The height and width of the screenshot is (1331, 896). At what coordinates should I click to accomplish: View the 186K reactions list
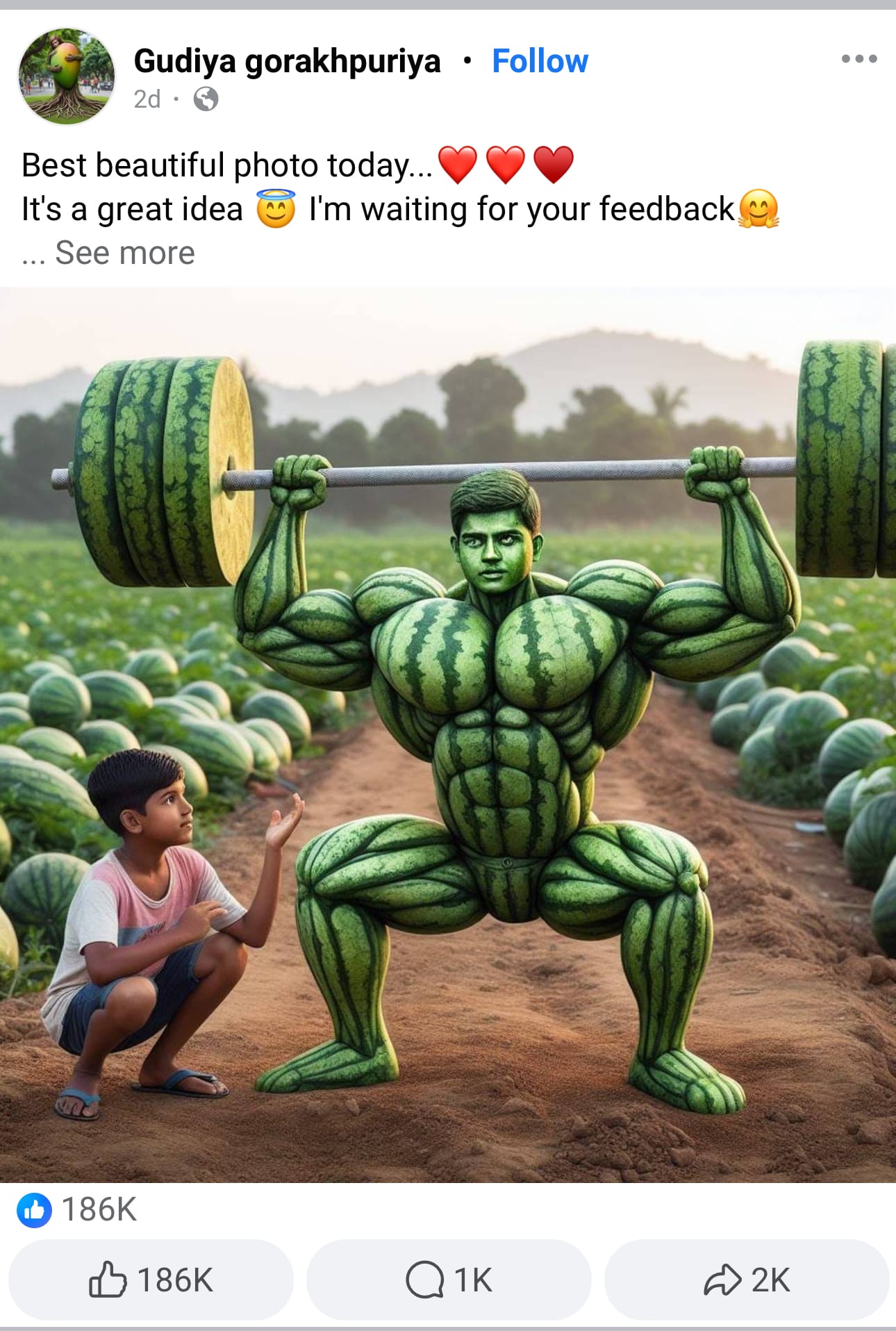[78, 1209]
